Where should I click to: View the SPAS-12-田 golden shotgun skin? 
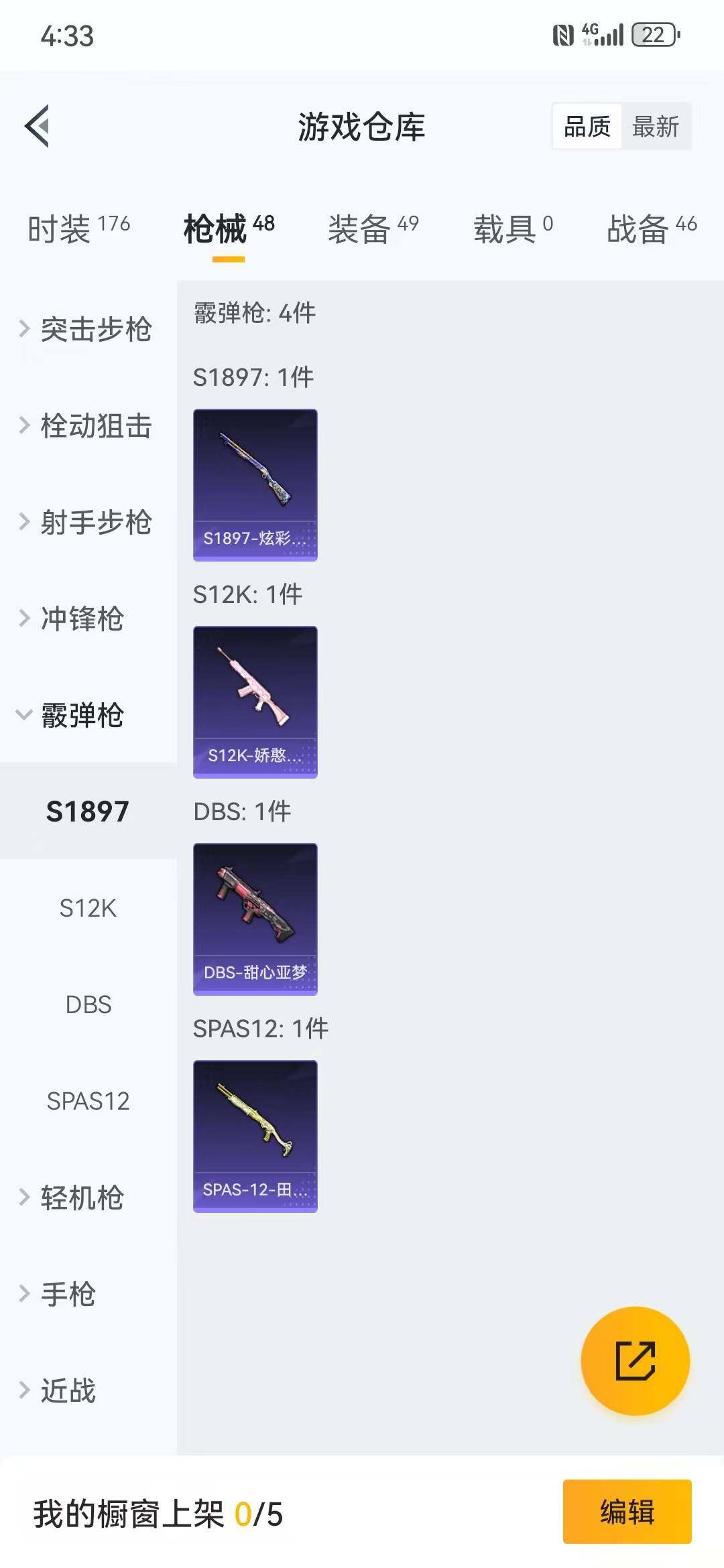(255, 1136)
